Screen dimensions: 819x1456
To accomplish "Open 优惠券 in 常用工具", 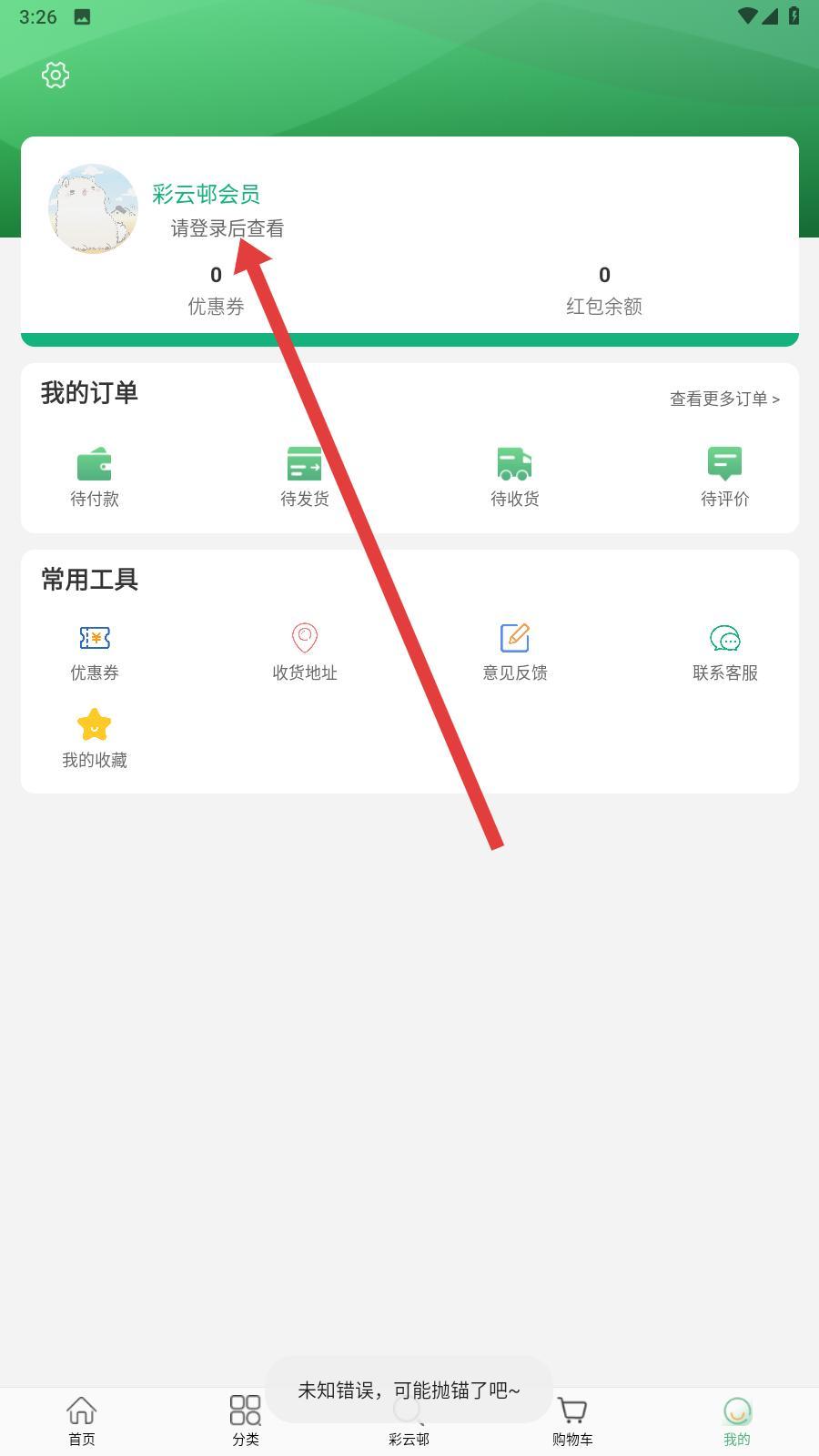I will (x=94, y=651).
